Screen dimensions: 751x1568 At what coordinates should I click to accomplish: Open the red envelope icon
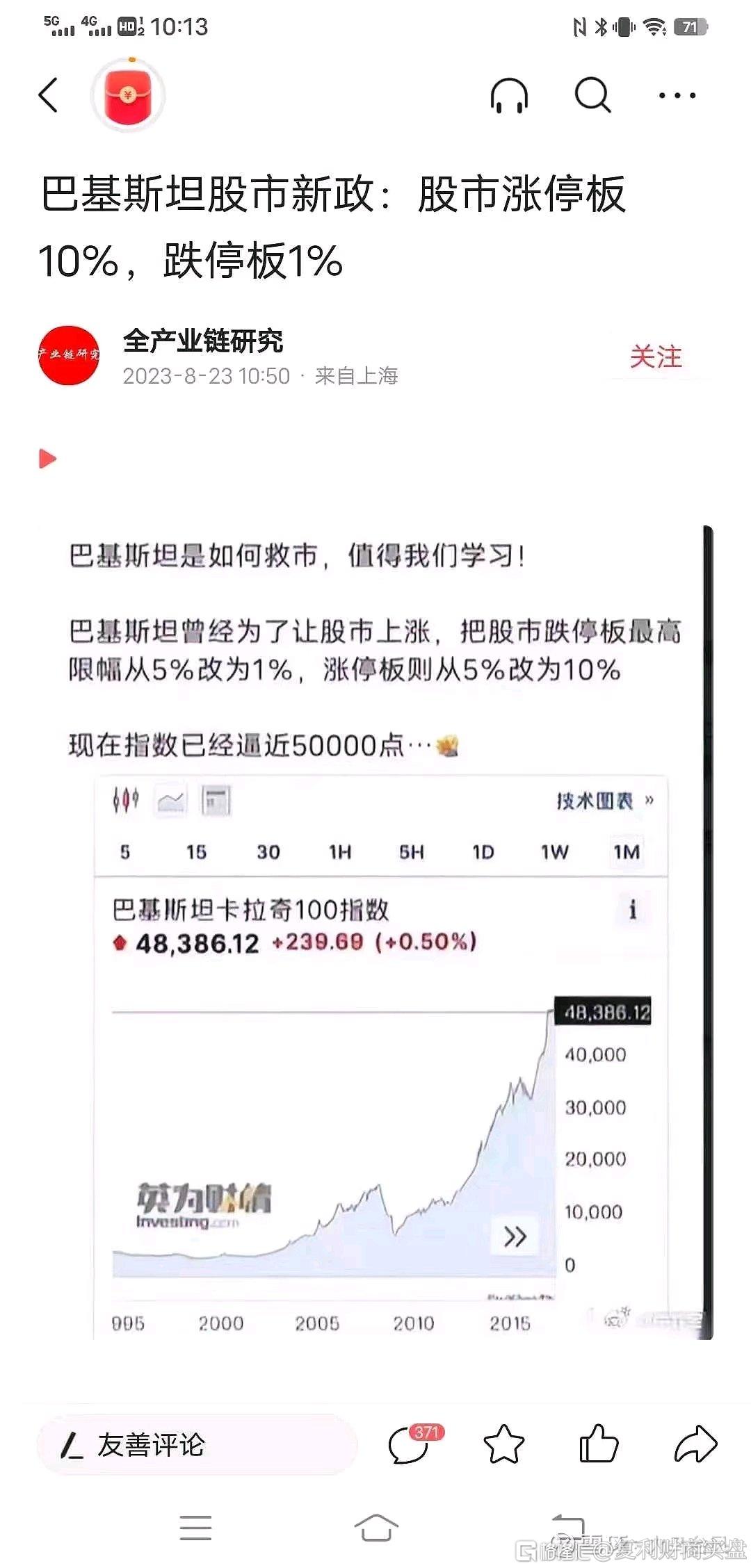pos(128,96)
